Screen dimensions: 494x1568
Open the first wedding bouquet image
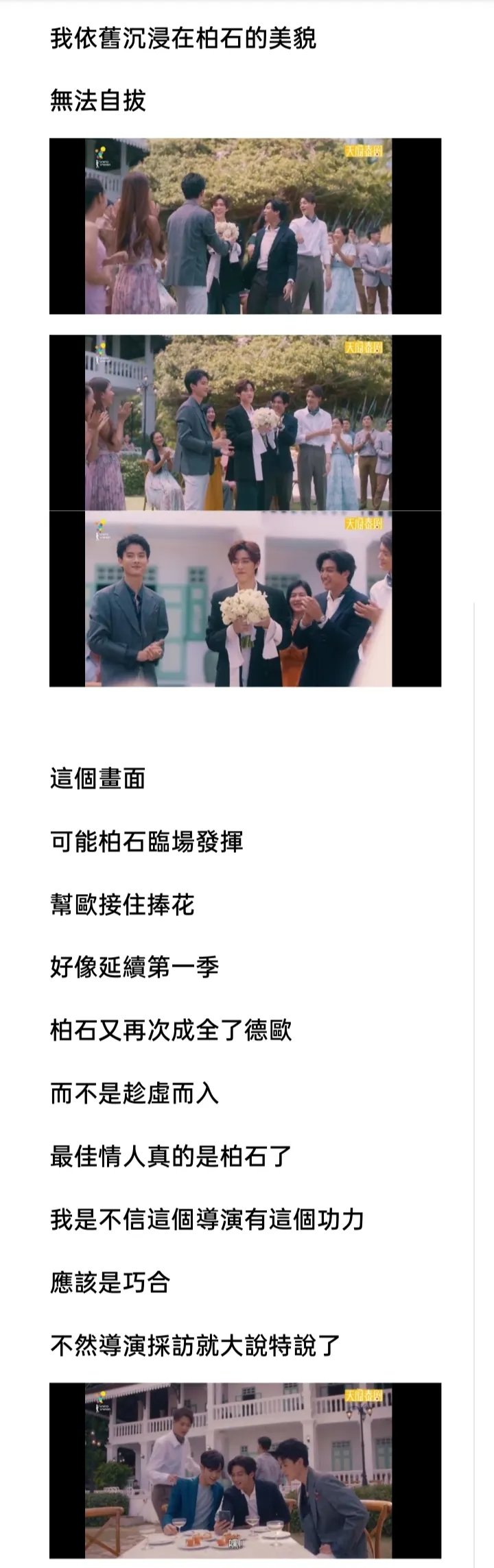245,226
